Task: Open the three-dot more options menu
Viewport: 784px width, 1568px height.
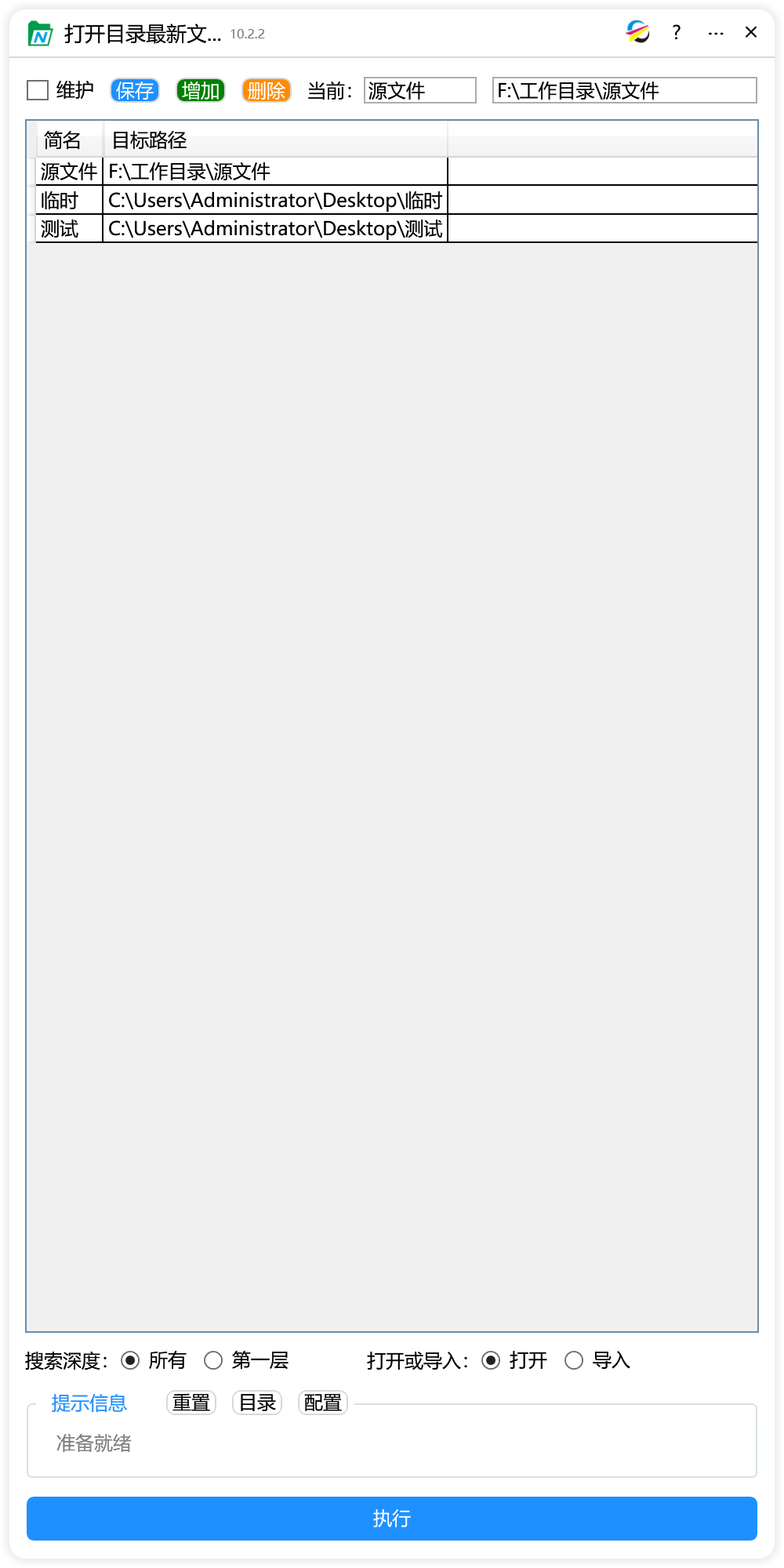Action: point(715,33)
